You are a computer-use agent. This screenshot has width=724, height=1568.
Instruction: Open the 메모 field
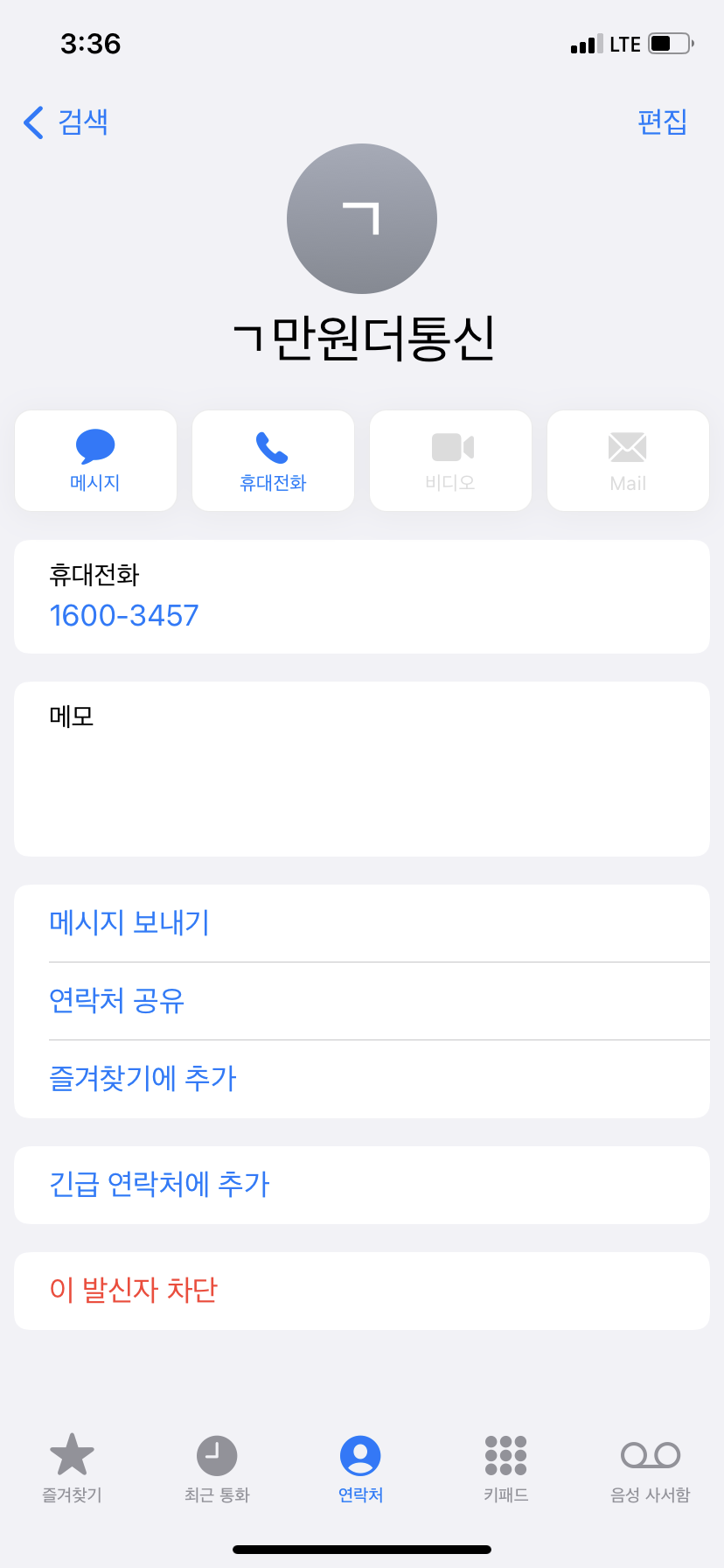(x=362, y=769)
